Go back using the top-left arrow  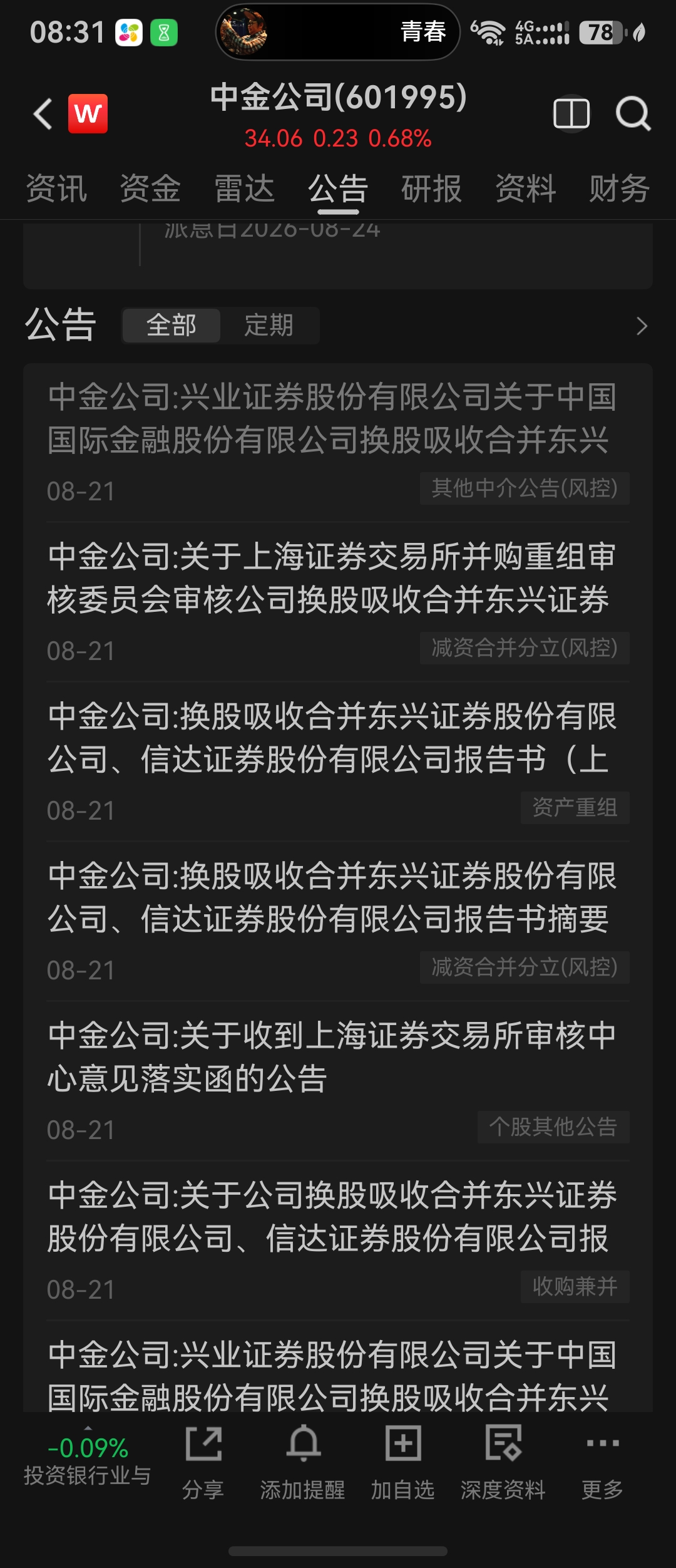click(x=43, y=114)
